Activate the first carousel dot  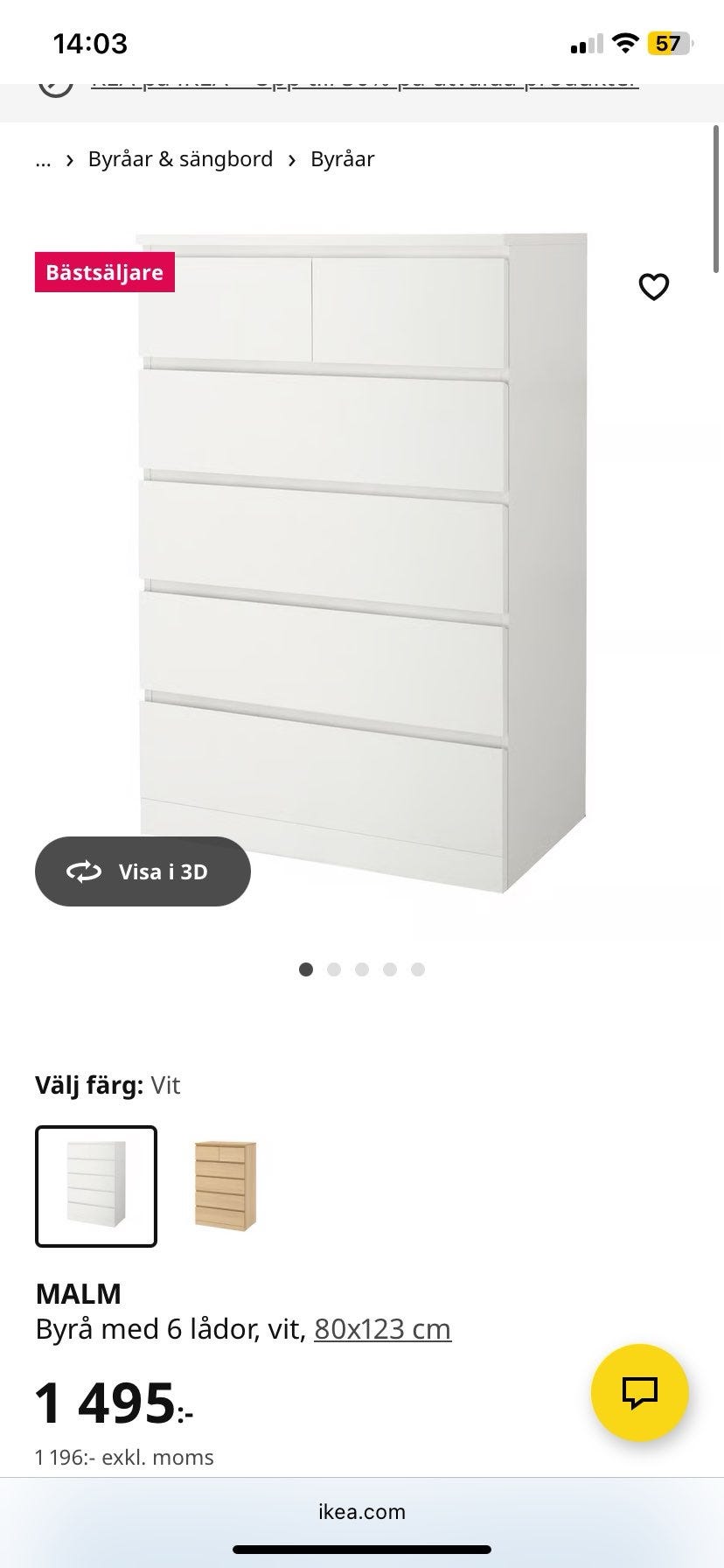[307, 969]
